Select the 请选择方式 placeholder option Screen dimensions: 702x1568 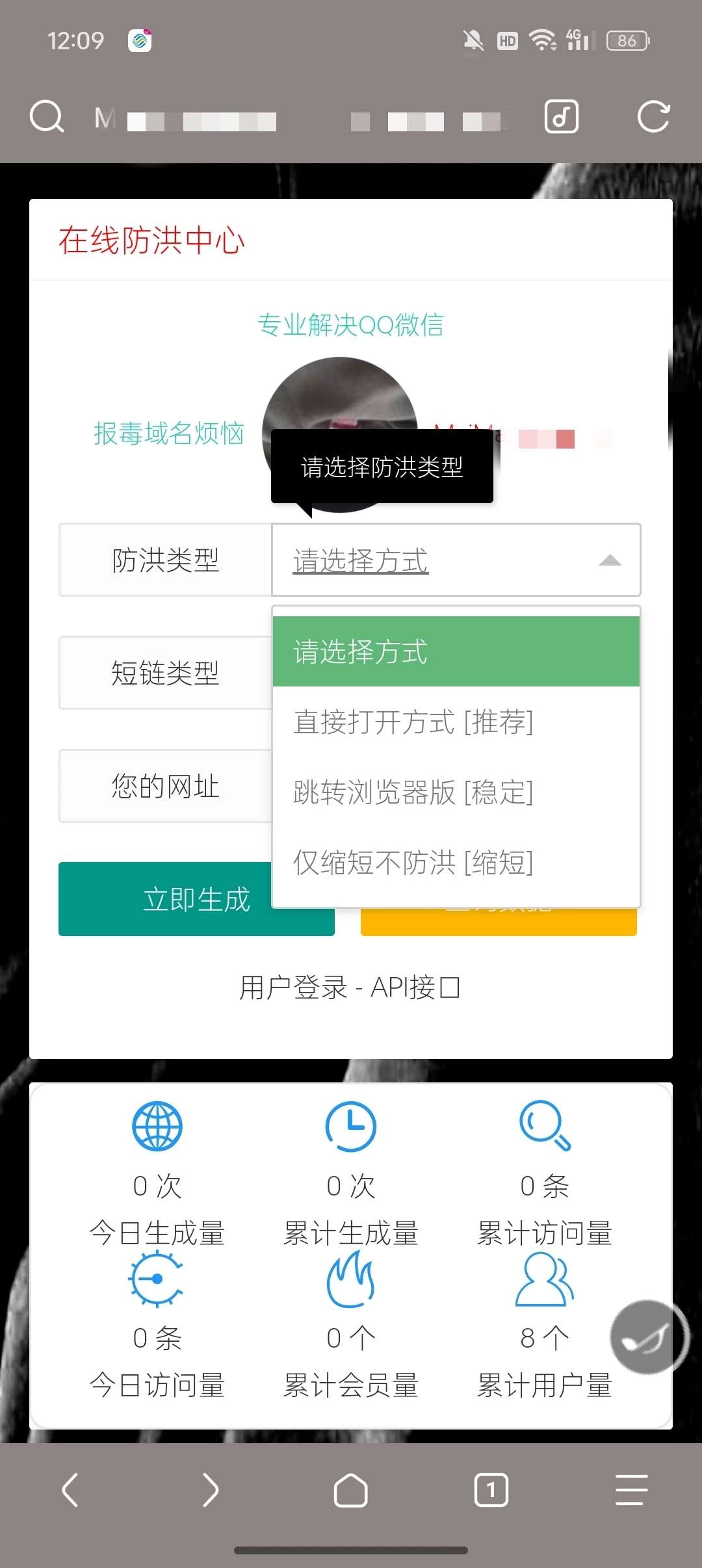(456, 651)
